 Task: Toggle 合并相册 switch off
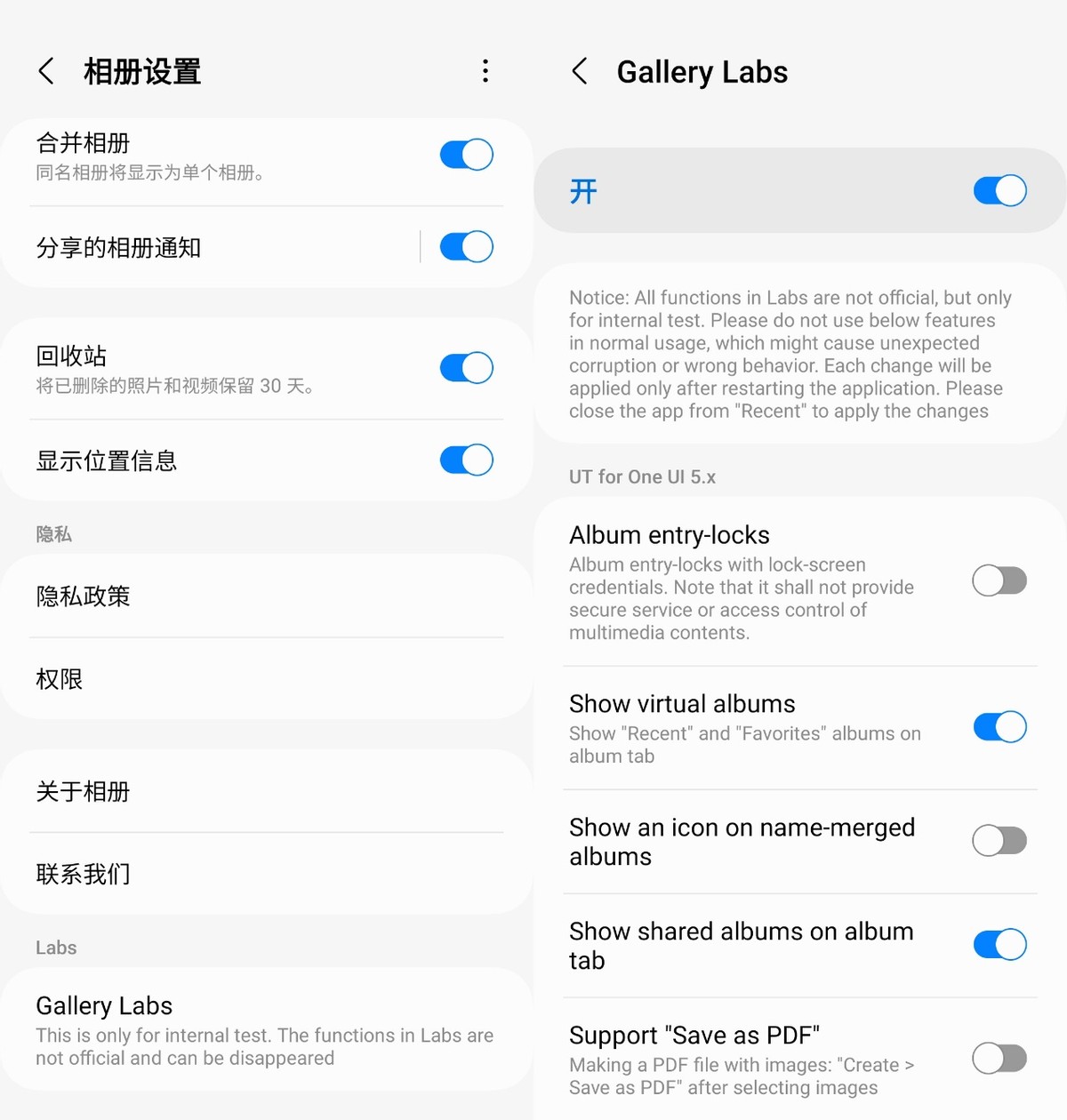466,155
